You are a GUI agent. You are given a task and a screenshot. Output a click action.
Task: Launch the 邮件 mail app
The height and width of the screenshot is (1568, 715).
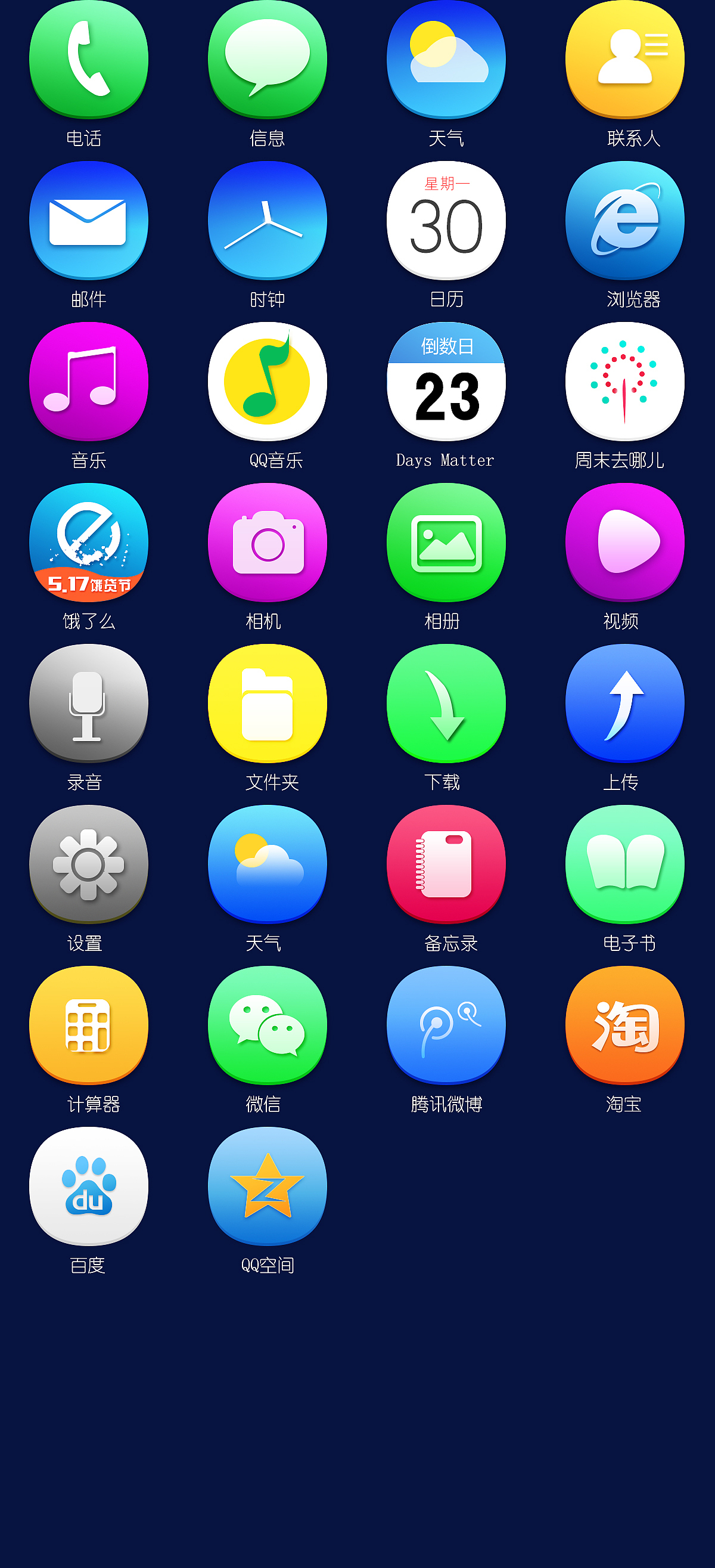(88, 222)
